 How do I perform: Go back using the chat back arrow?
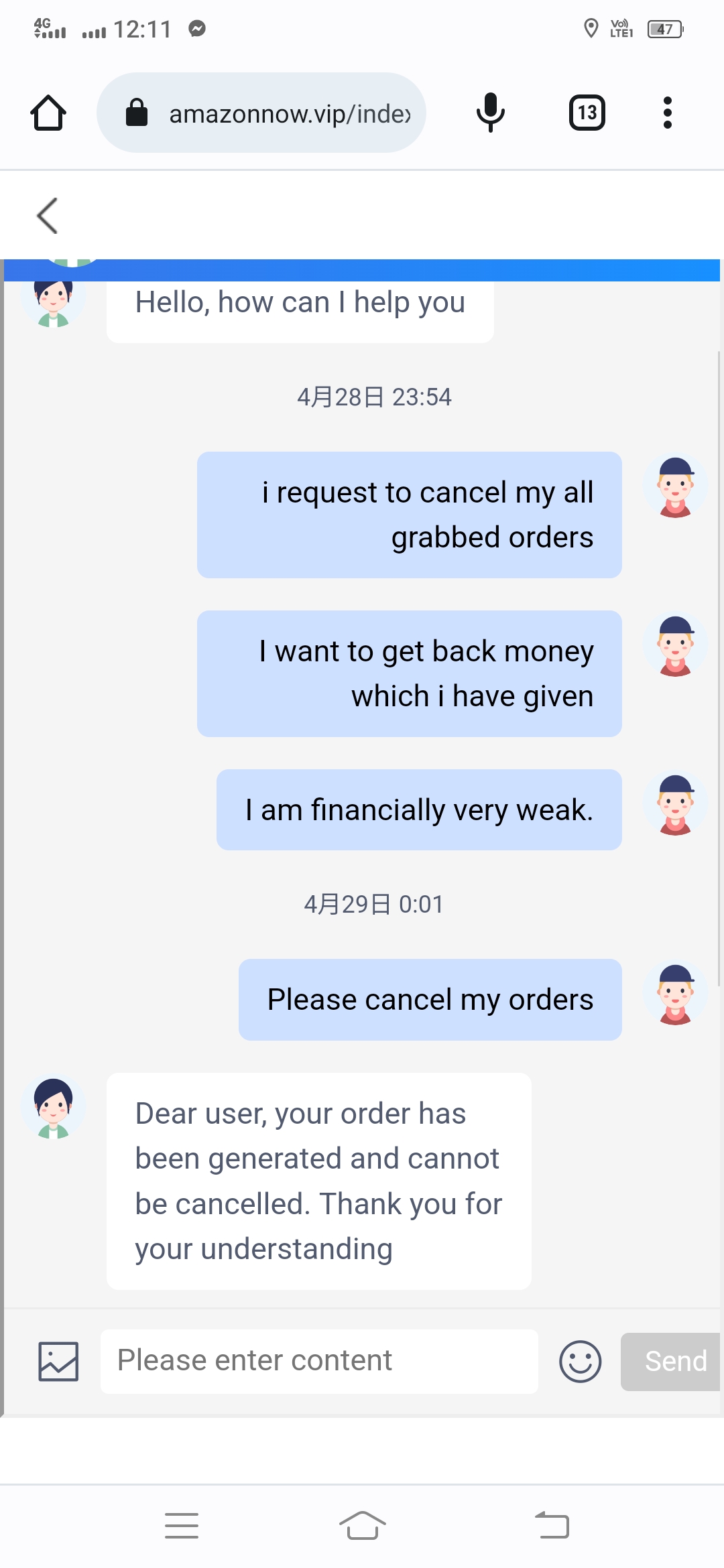click(47, 216)
